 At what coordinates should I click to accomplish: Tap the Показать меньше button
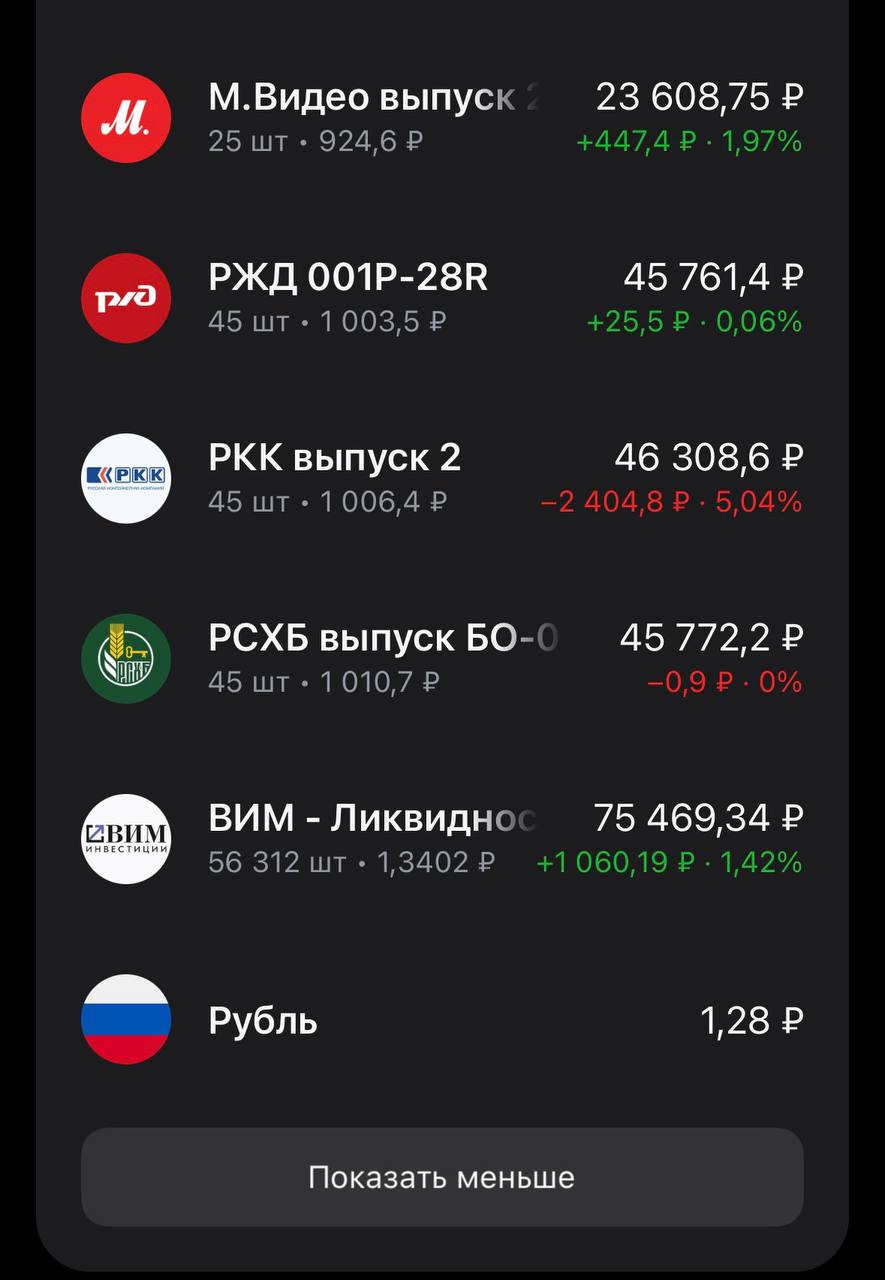(x=441, y=1177)
